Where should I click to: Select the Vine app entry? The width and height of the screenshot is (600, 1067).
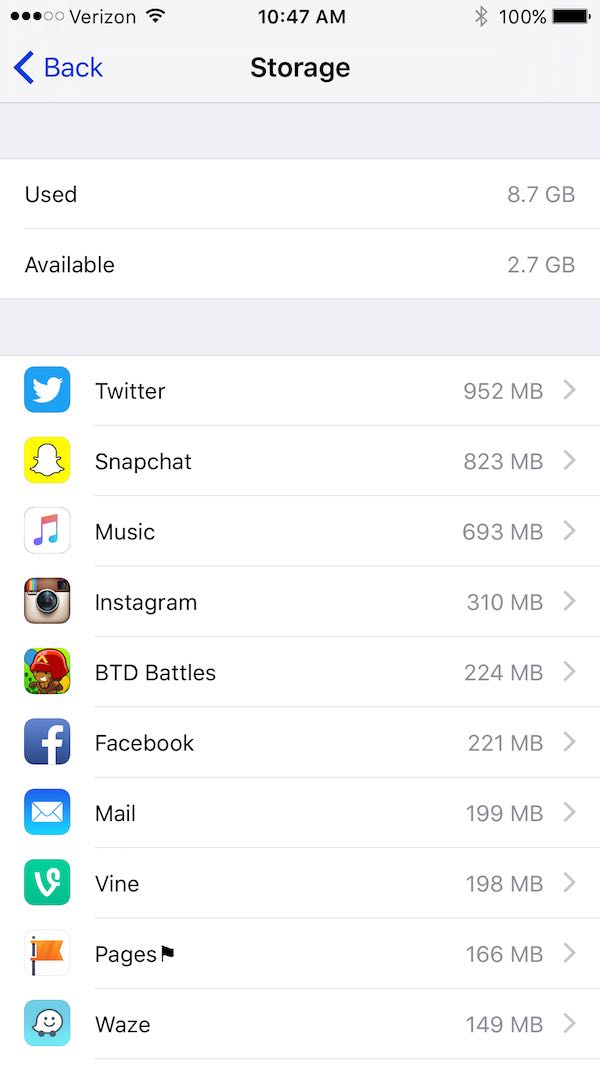tap(300, 883)
